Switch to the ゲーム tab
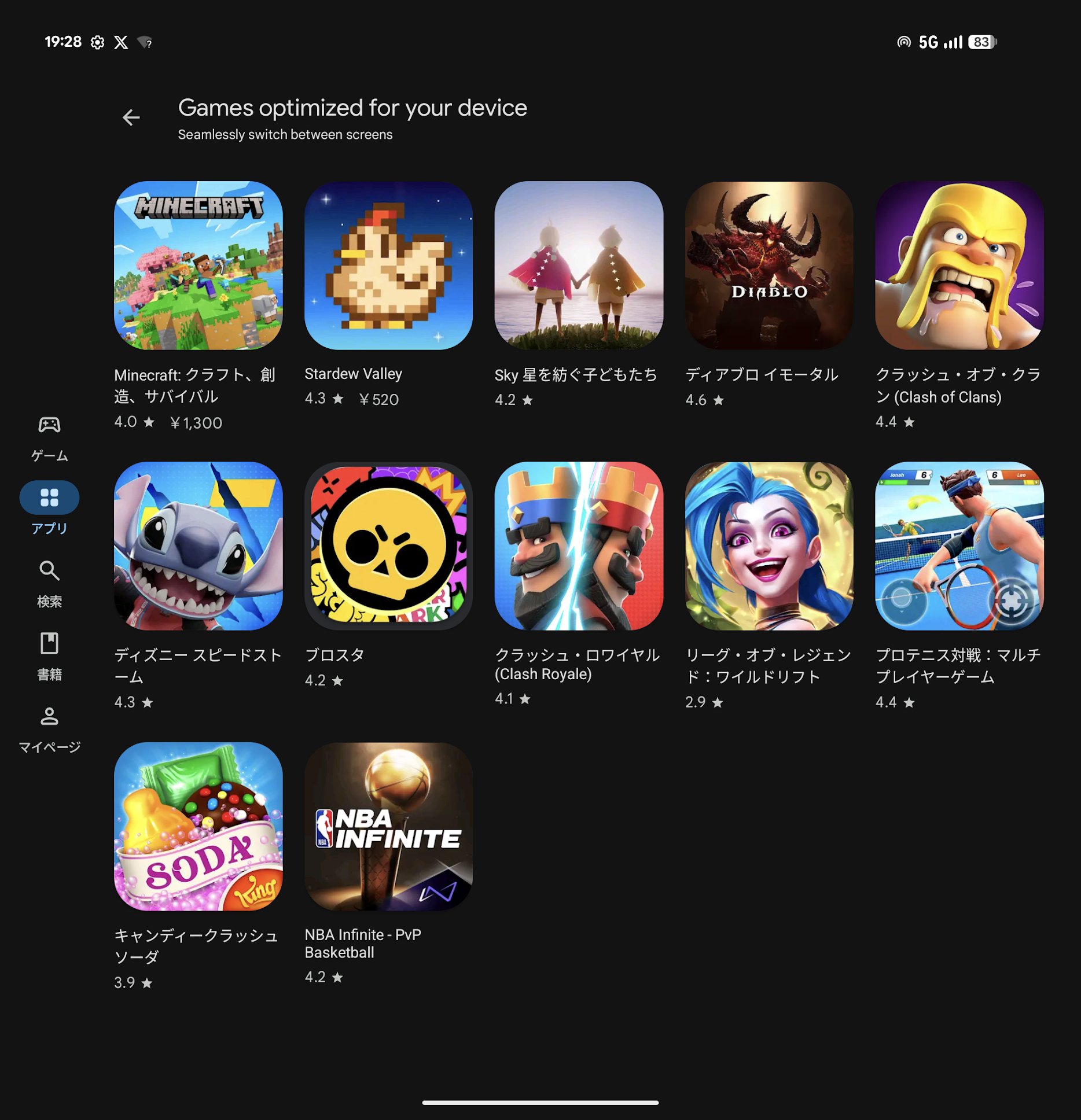Image resolution: width=1081 pixels, height=1120 pixels. (49, 438)
